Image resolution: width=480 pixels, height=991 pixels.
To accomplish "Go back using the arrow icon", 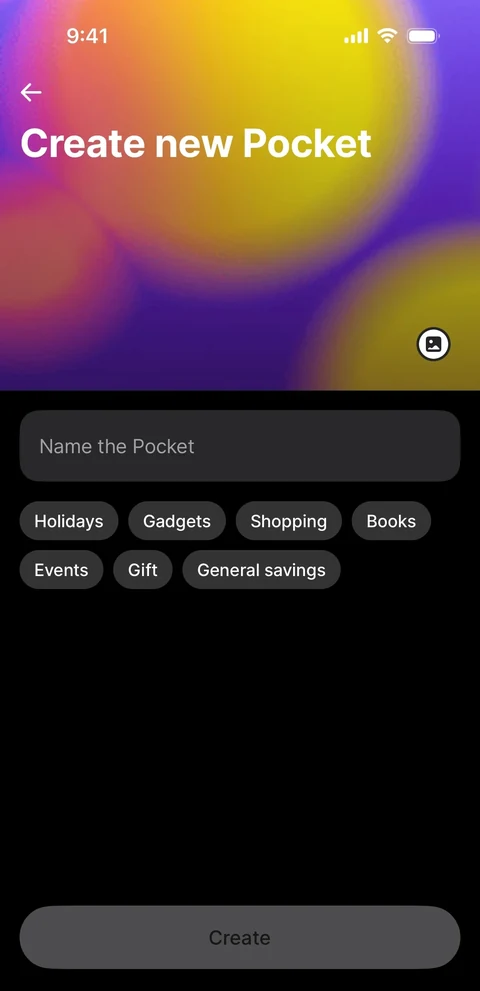I will click(x=31, y=92).
